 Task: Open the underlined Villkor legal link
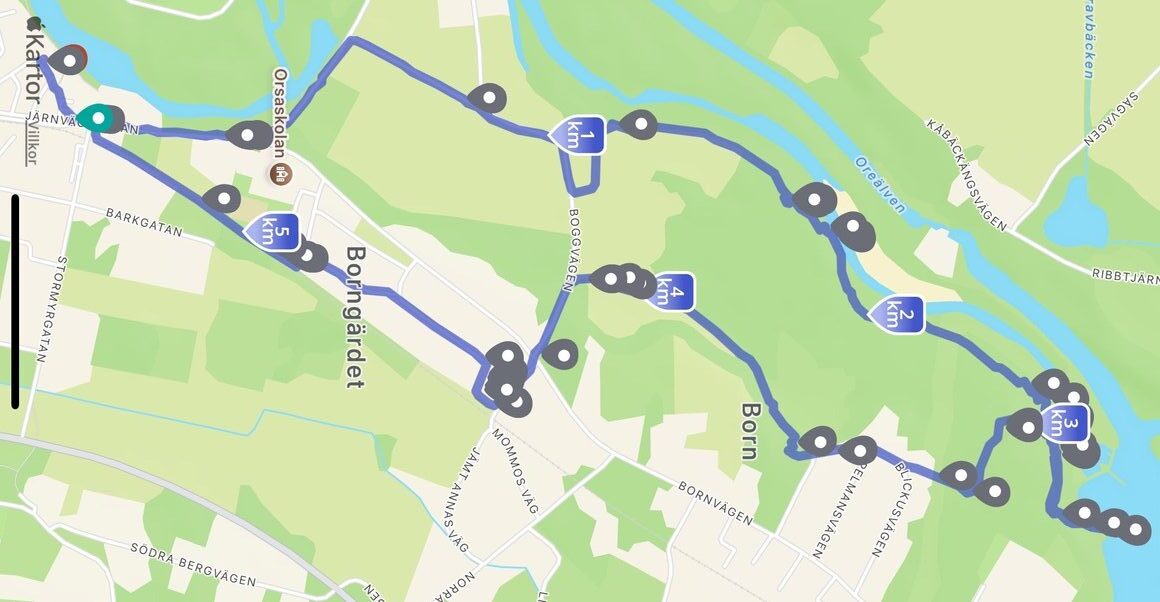(31, 143)
